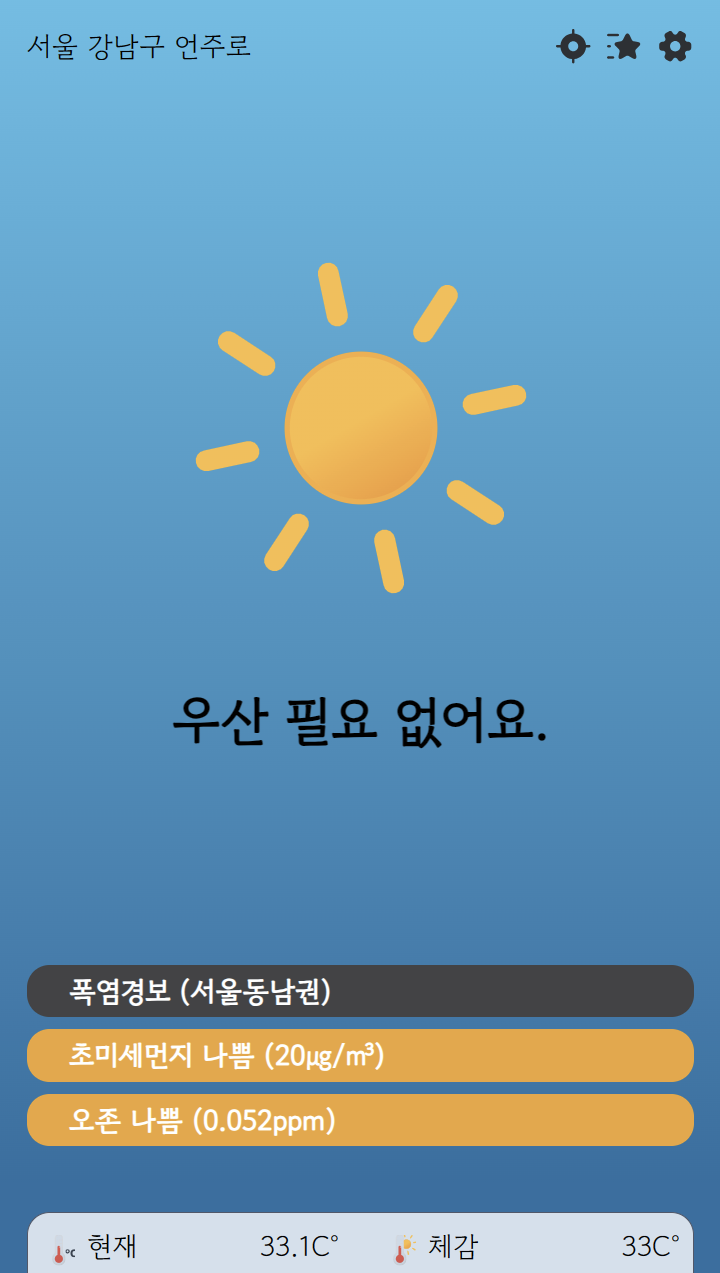The width and height of the screenshot is (720, 1273).
Task: Open the favorites list star icon
Action: pyautogui.click(x=624, y=46)
